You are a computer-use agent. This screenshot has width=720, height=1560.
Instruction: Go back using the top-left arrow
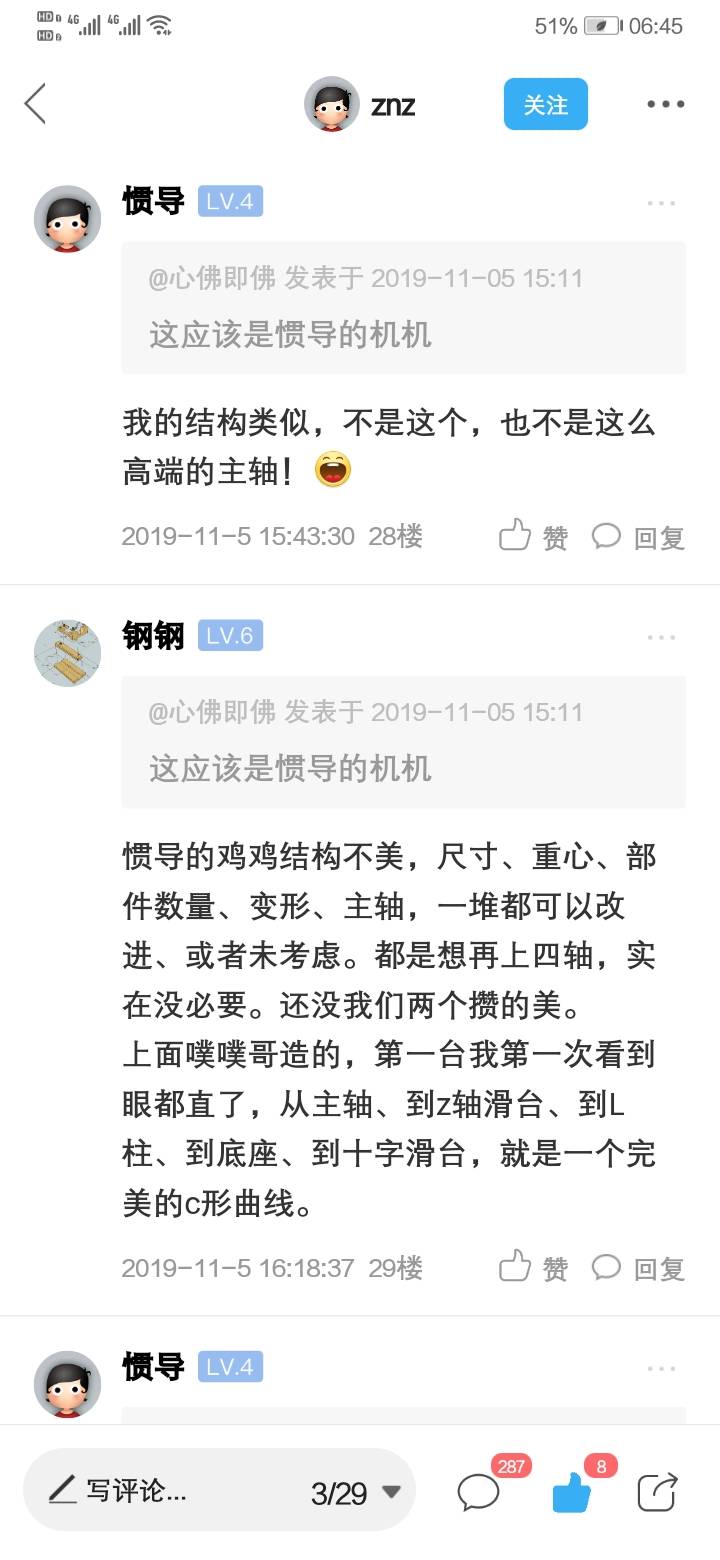(36, 104)
